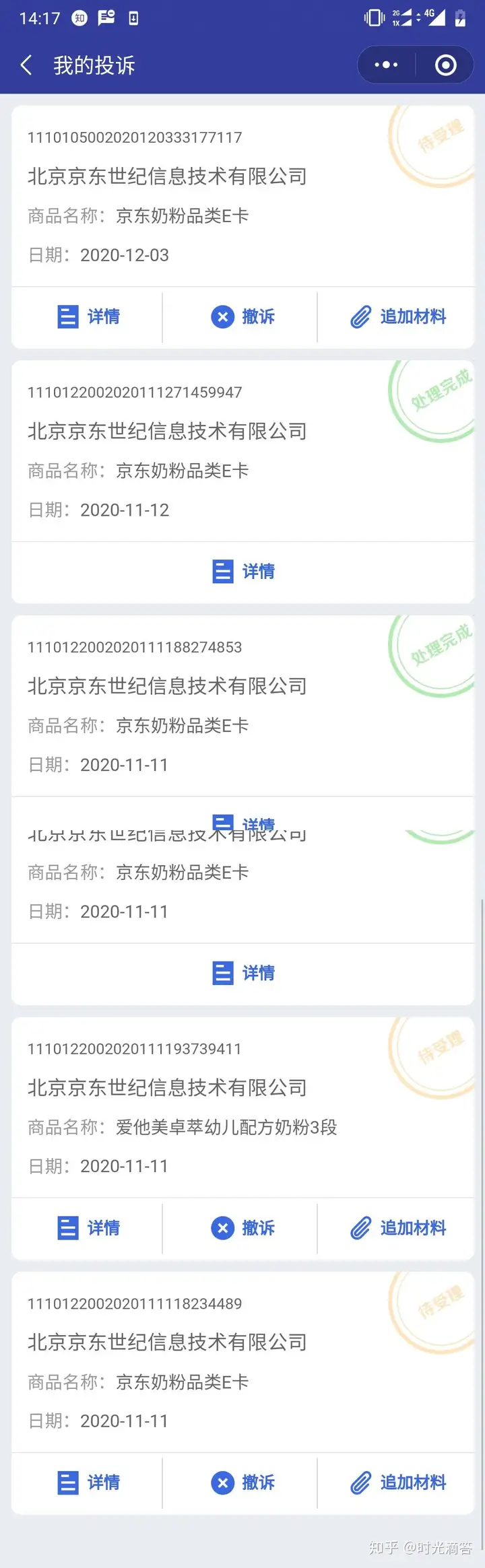Open 详情 for the 2020-11-12 complaint
Image resolution: width=485 pixels, height=1568 pixels.
(243, 572)
